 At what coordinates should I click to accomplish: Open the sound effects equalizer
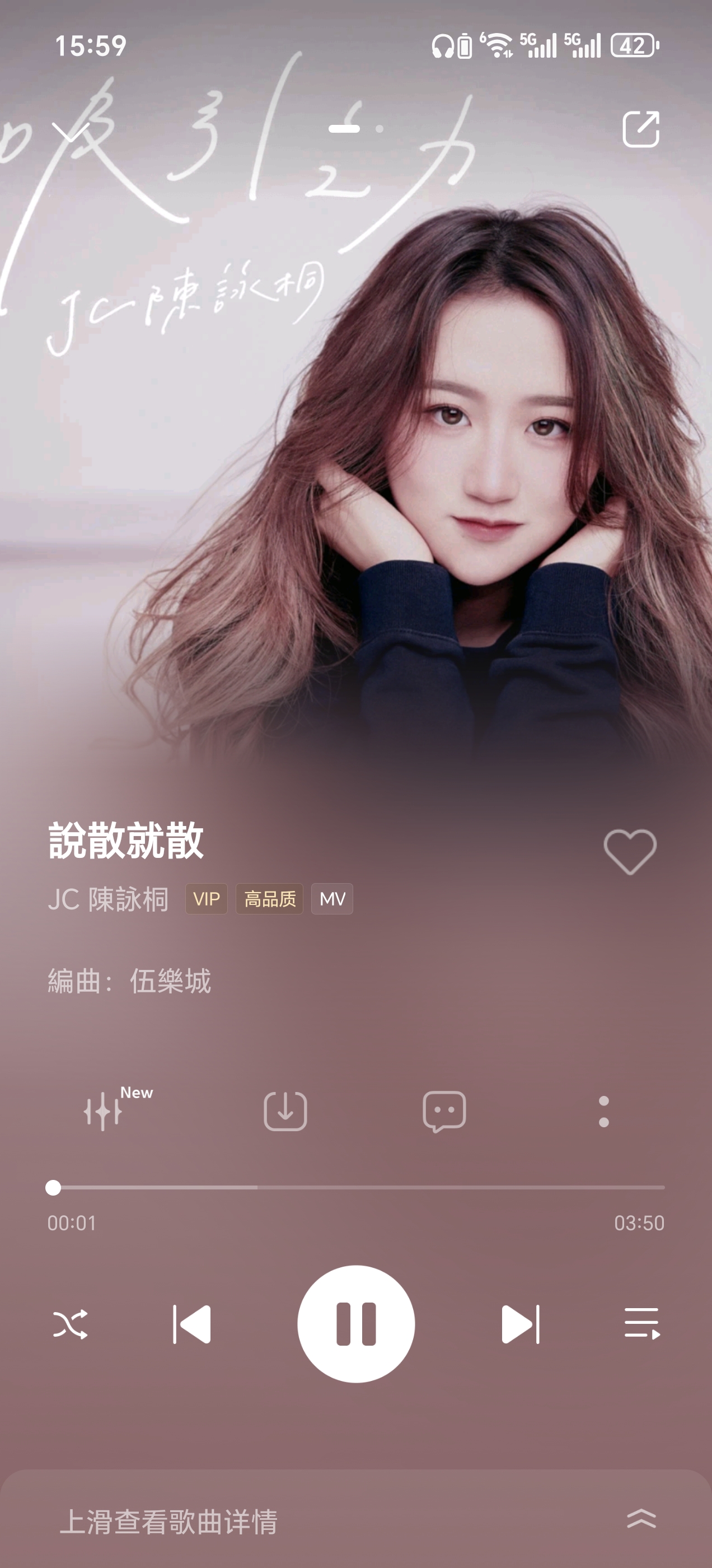click(x=104, y=1112)
